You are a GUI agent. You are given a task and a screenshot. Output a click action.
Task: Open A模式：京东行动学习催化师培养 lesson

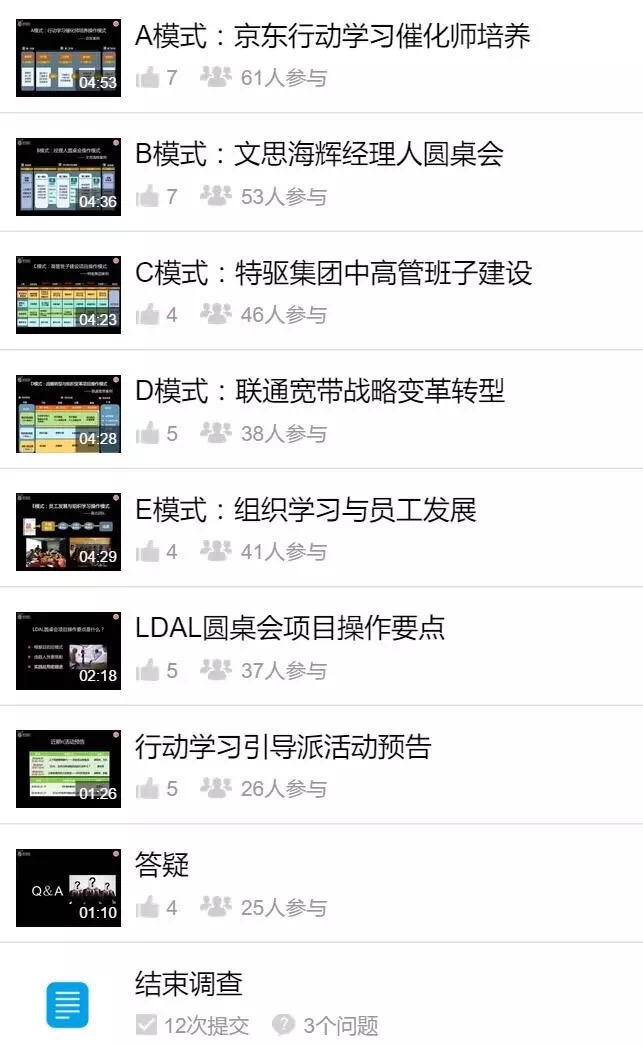coord(332,38)
